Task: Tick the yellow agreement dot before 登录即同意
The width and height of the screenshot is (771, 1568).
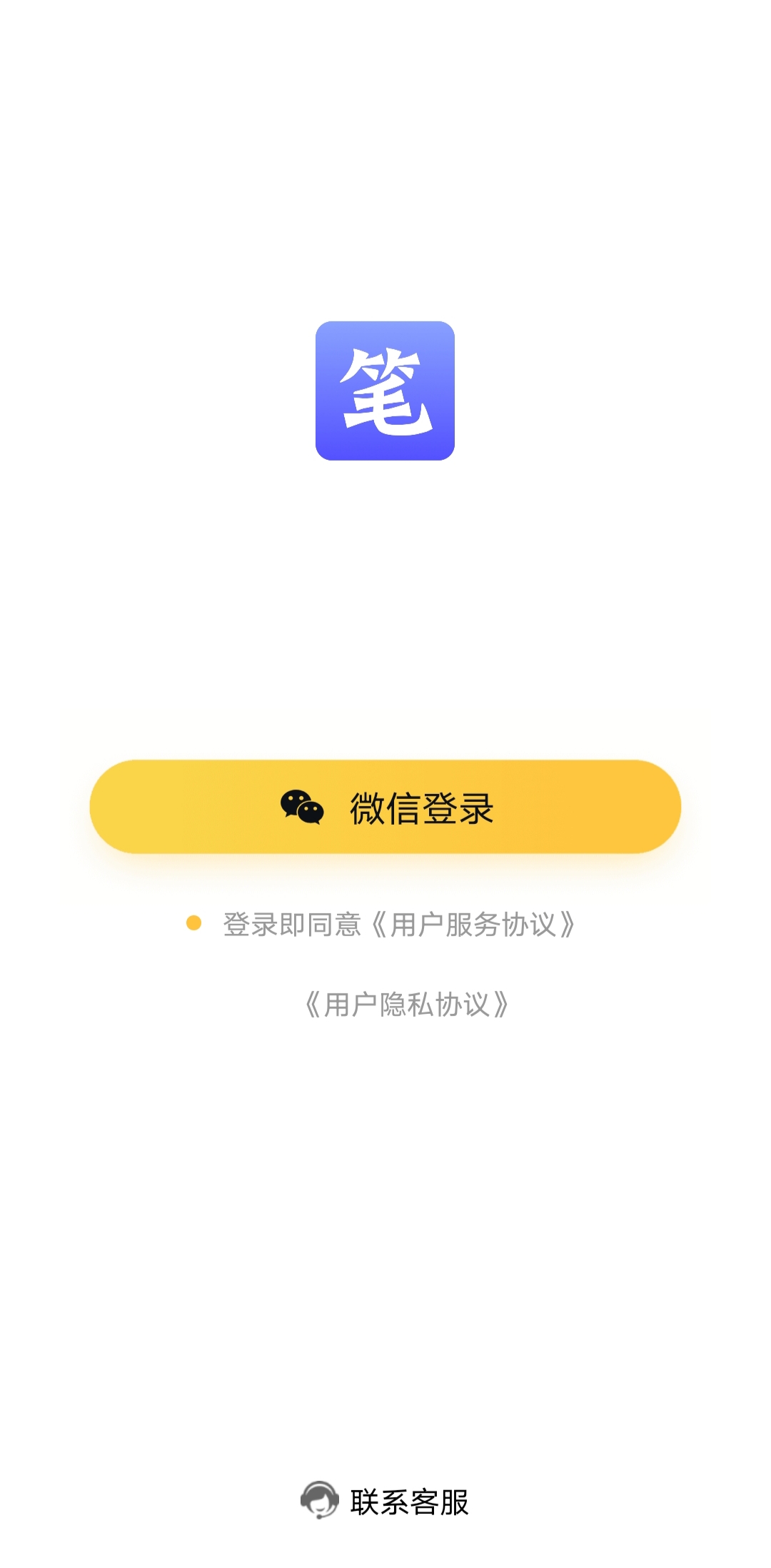Action: click(193, 923)
